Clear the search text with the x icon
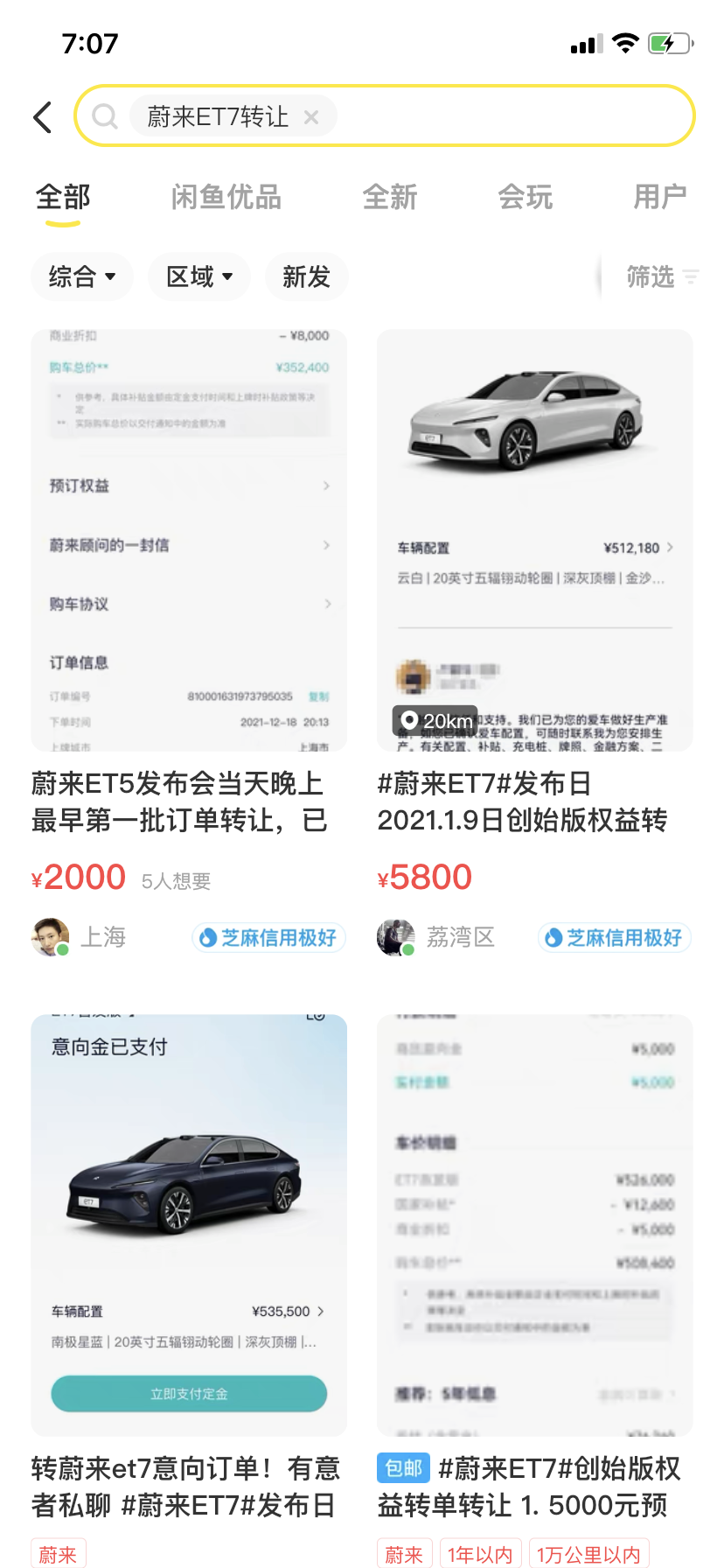This screenshot has width=724, height=1568. click(311, 116)
